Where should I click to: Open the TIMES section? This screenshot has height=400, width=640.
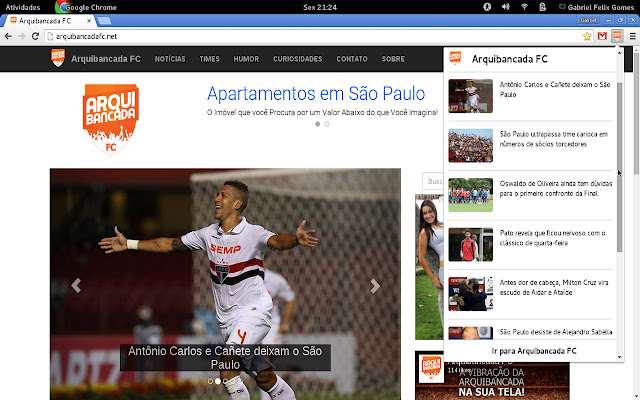point(209,59)
